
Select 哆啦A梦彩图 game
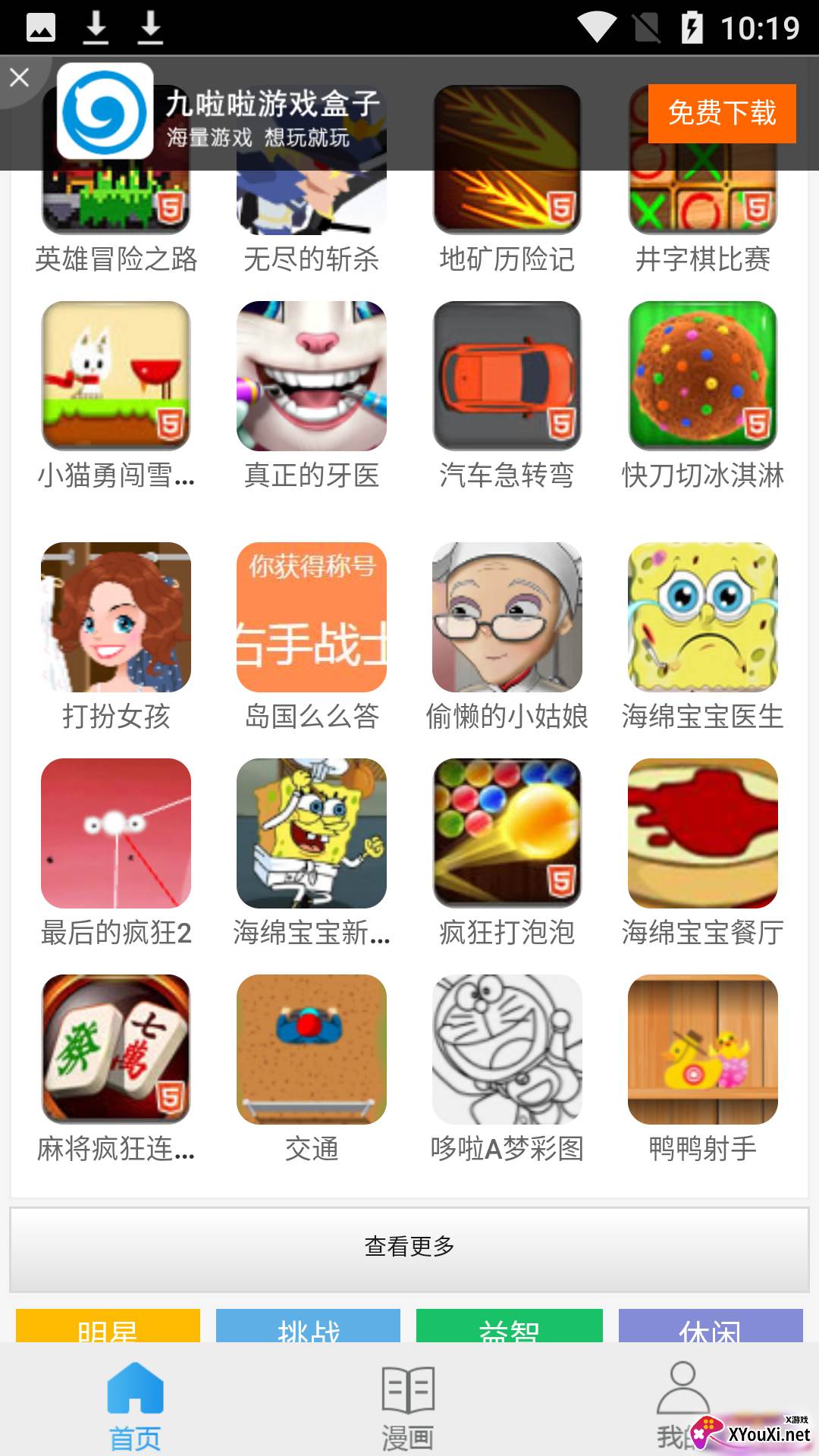click(507, 1049)
